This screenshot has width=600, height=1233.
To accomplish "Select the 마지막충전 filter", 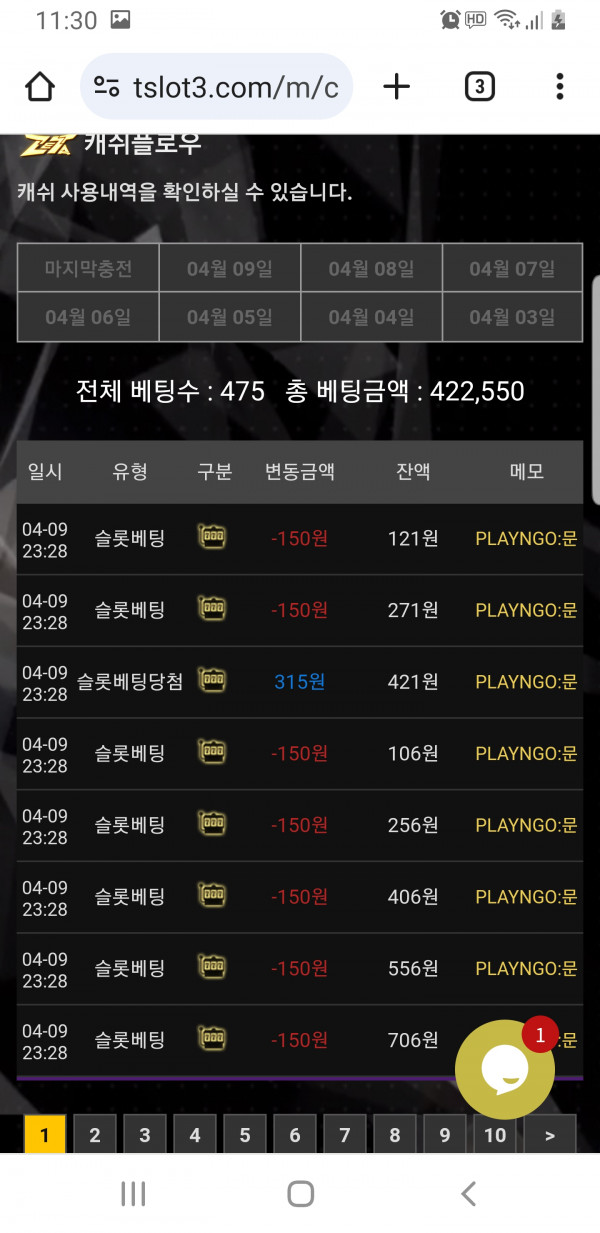I will (x=88, y=268).
